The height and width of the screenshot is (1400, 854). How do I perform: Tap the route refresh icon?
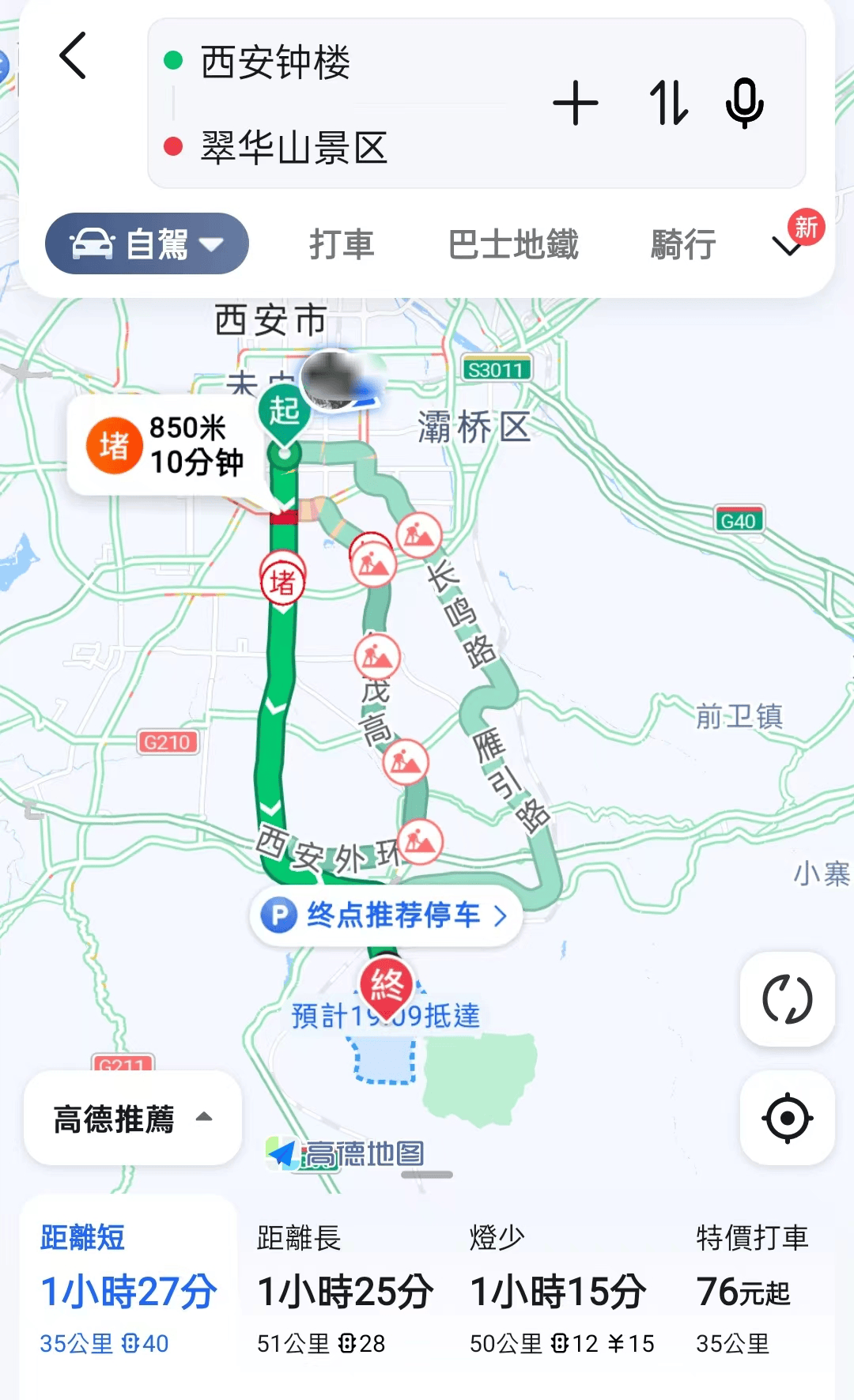pos(785,1000)
